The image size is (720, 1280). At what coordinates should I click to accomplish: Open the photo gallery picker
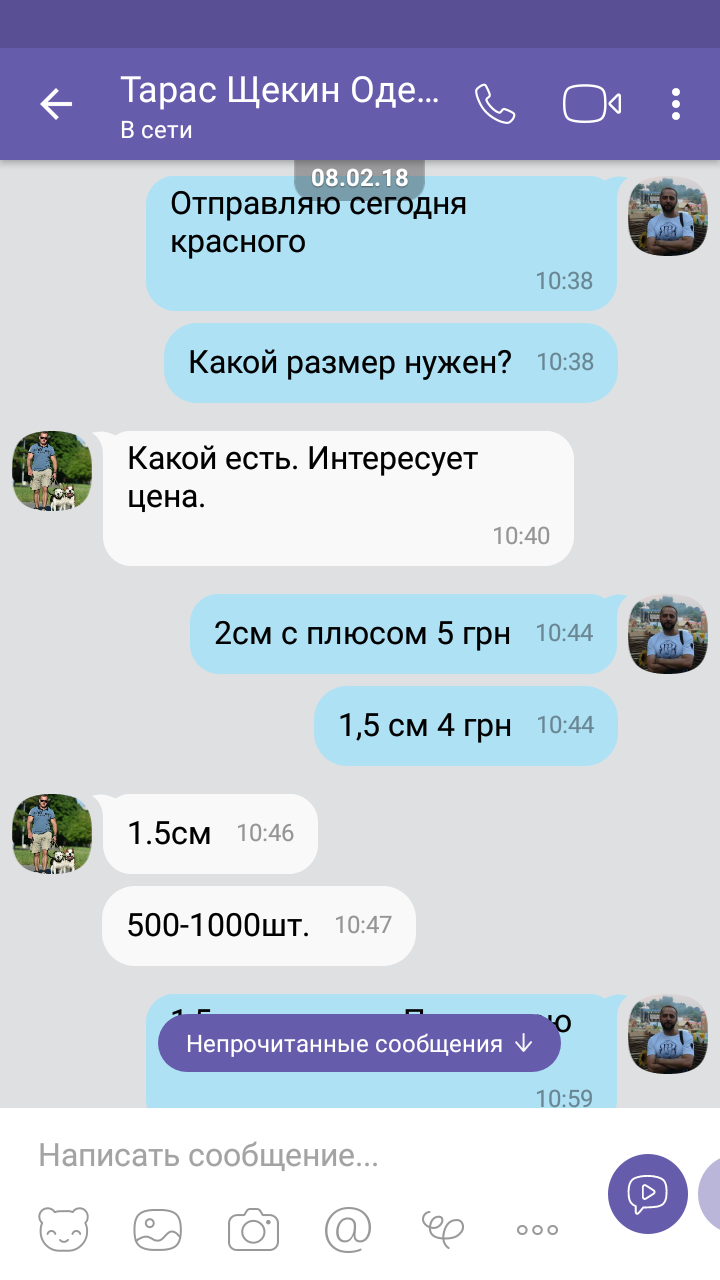[x=159, y=1229]
